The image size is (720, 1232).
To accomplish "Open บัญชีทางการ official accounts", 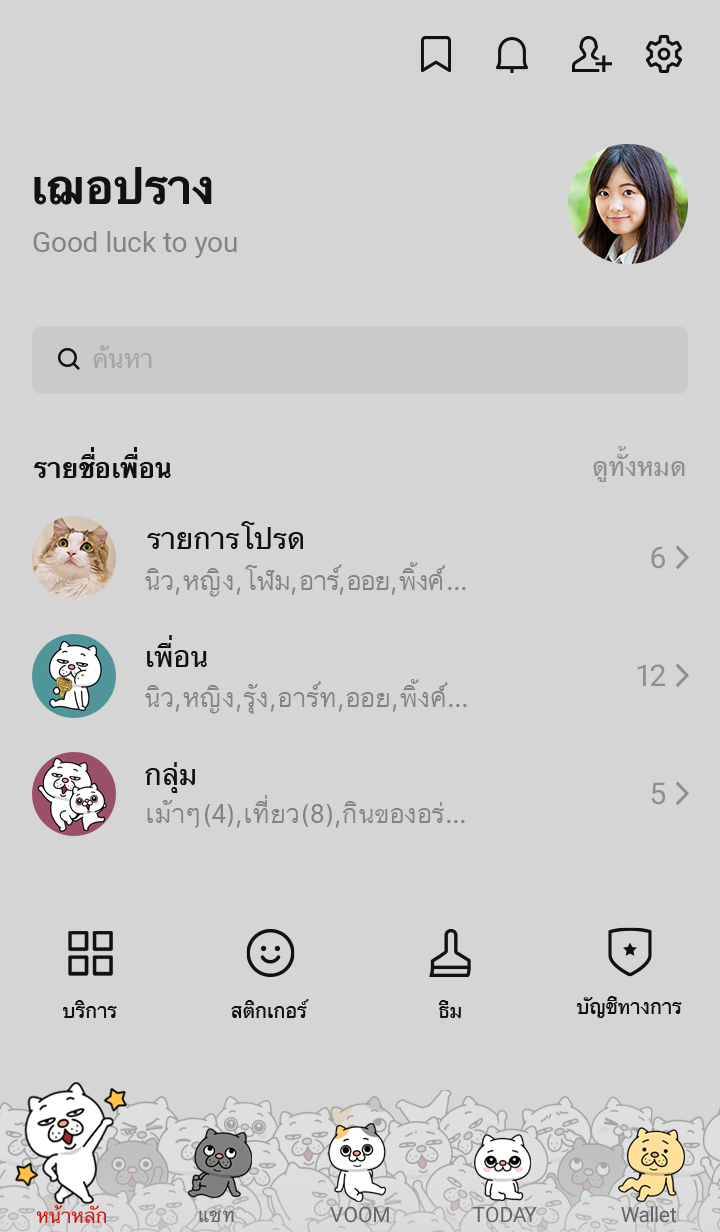I will (630, 970).
